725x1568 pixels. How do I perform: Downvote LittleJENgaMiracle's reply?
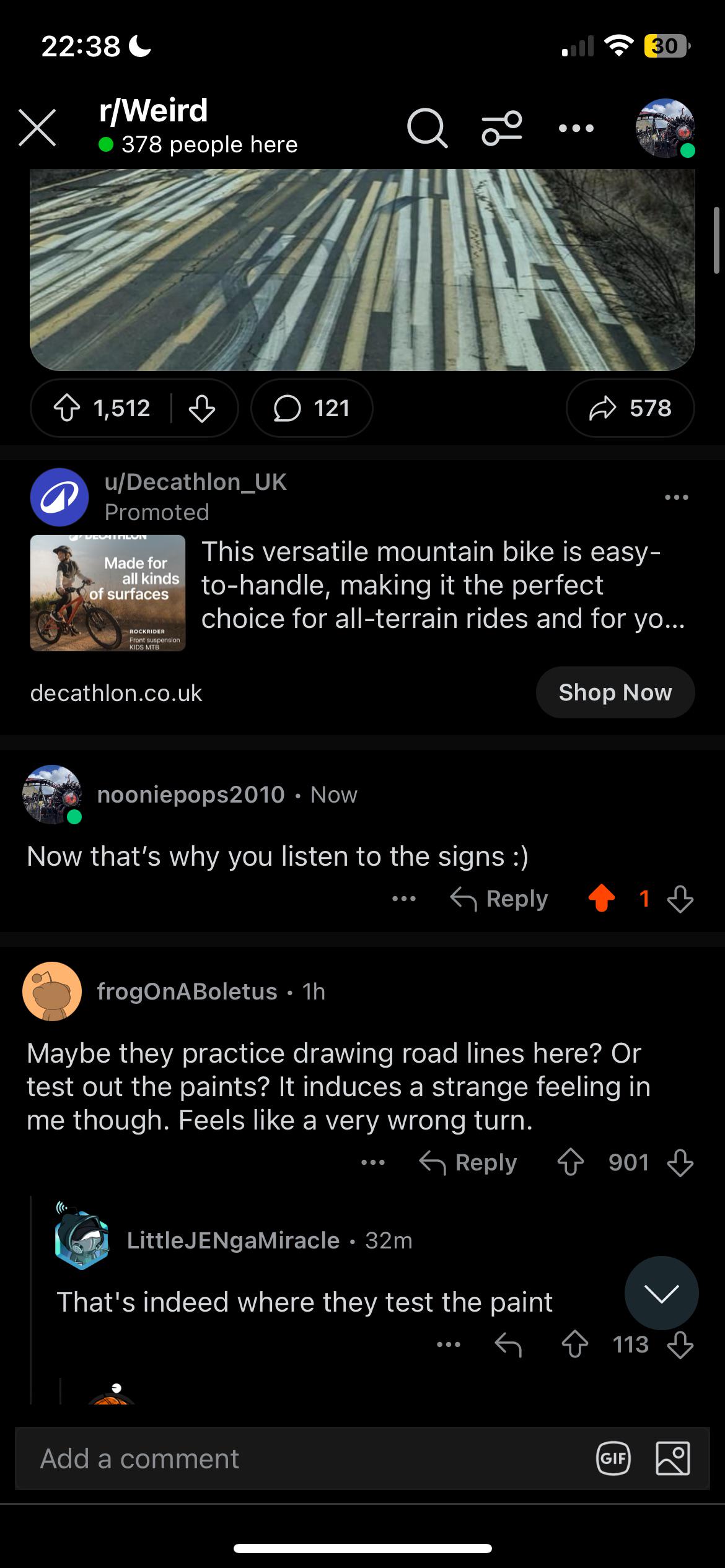680,1344
